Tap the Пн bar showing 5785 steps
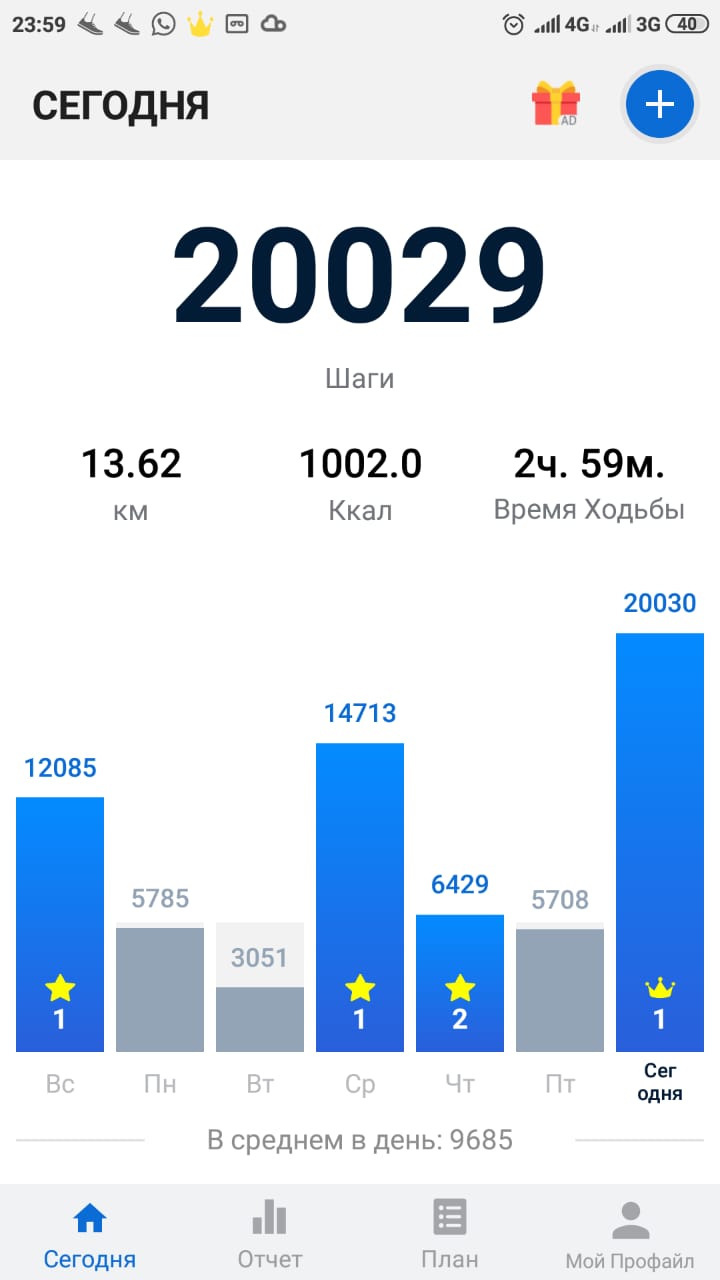 (160, 989)
